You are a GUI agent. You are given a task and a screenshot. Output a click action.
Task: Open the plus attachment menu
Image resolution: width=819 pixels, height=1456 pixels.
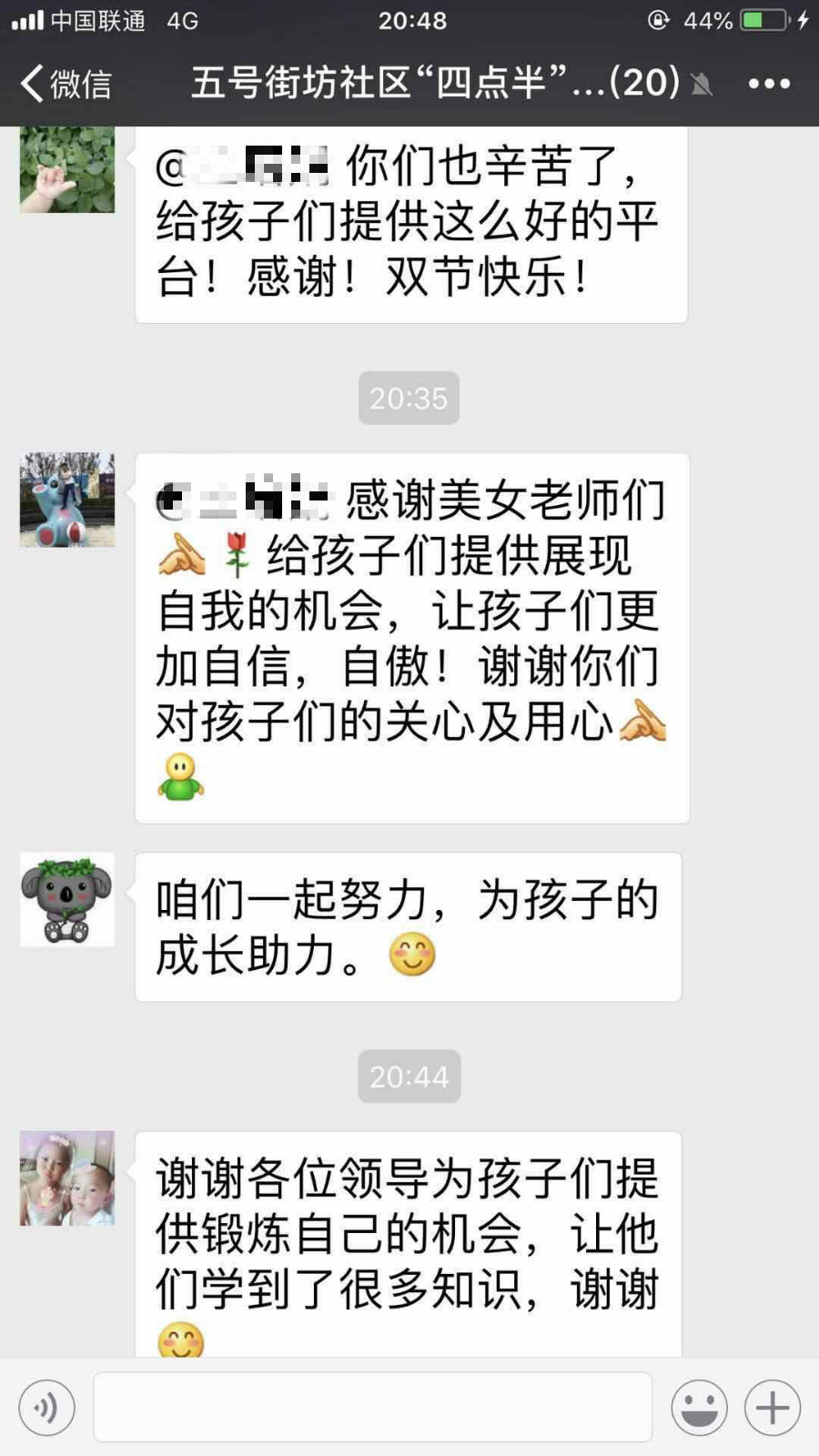coord(773,1408)
